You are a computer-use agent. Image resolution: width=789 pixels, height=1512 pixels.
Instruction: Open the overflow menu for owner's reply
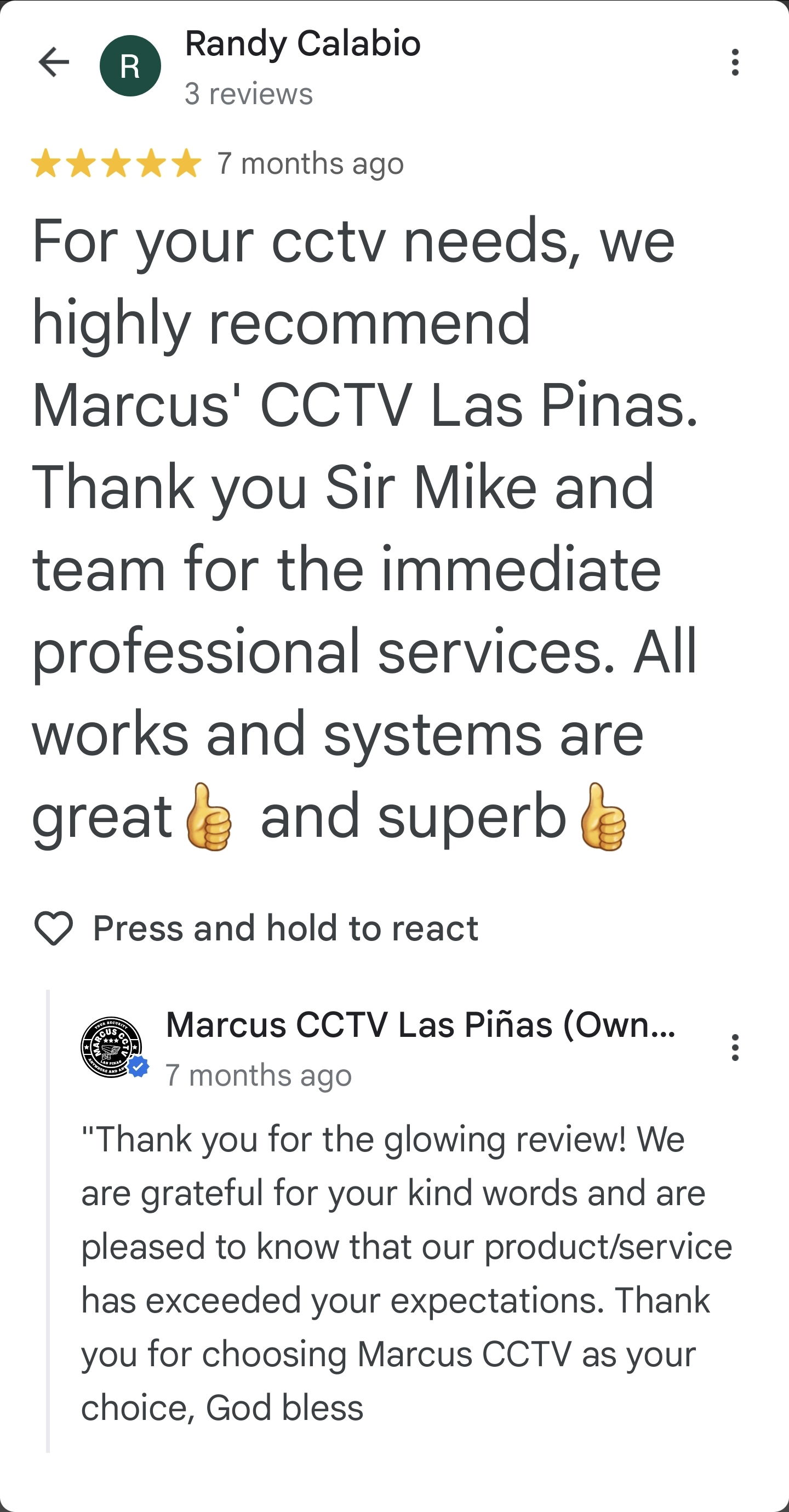734,1048
